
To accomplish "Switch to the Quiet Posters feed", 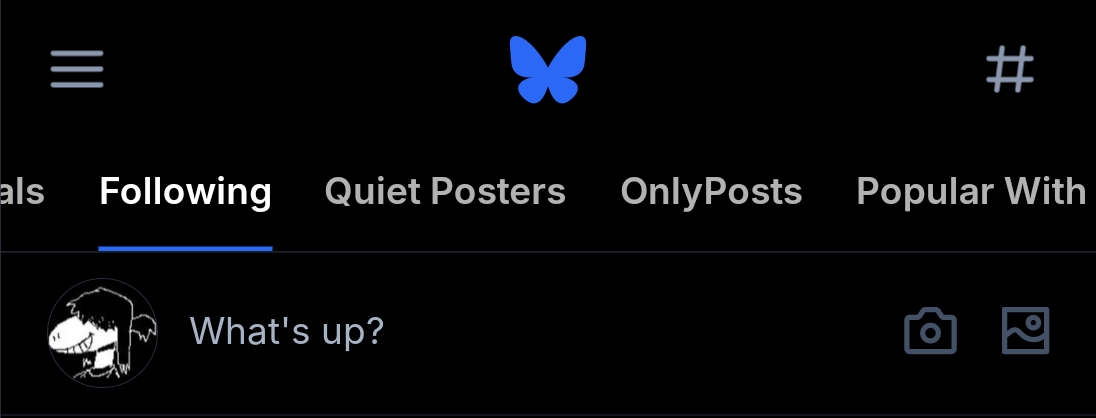I will pos(445,191).
